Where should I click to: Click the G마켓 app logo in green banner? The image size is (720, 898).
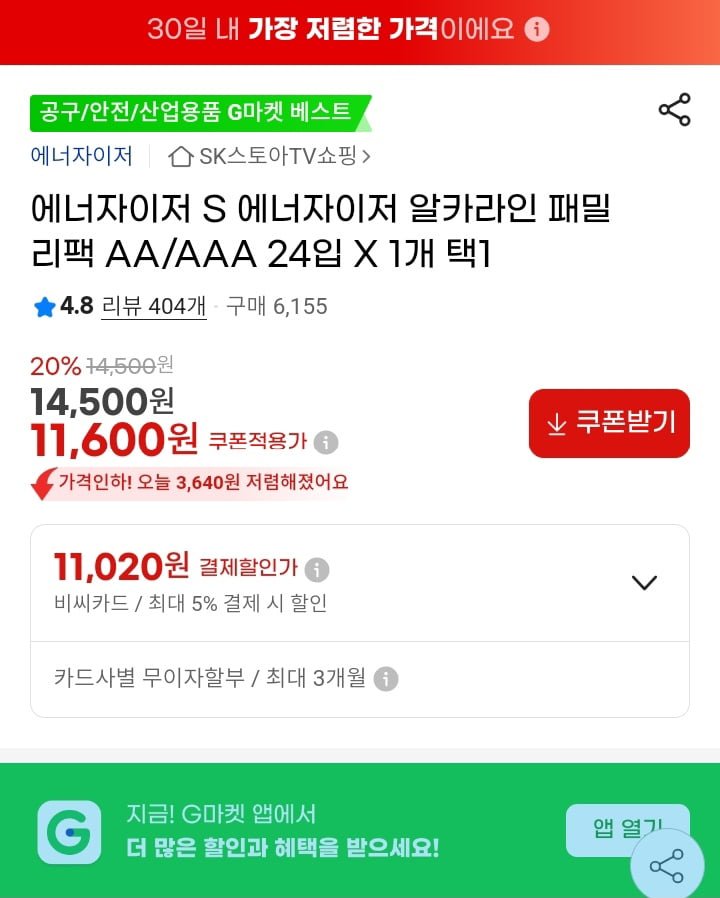tap(69, 833)
